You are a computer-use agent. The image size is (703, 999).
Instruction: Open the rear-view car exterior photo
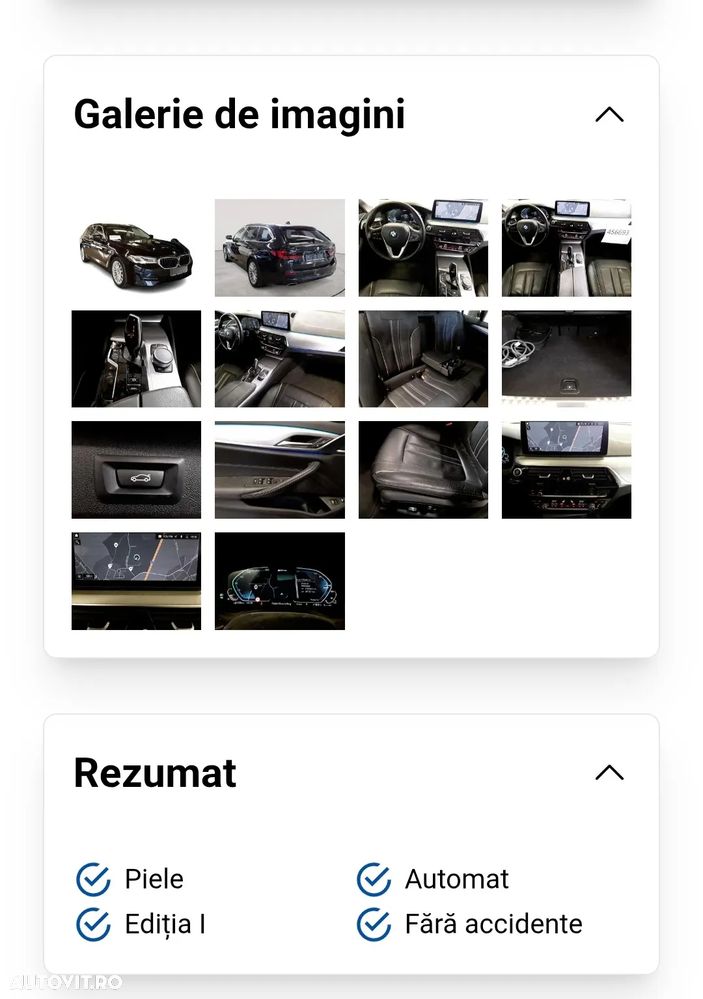tap(279, 247)
